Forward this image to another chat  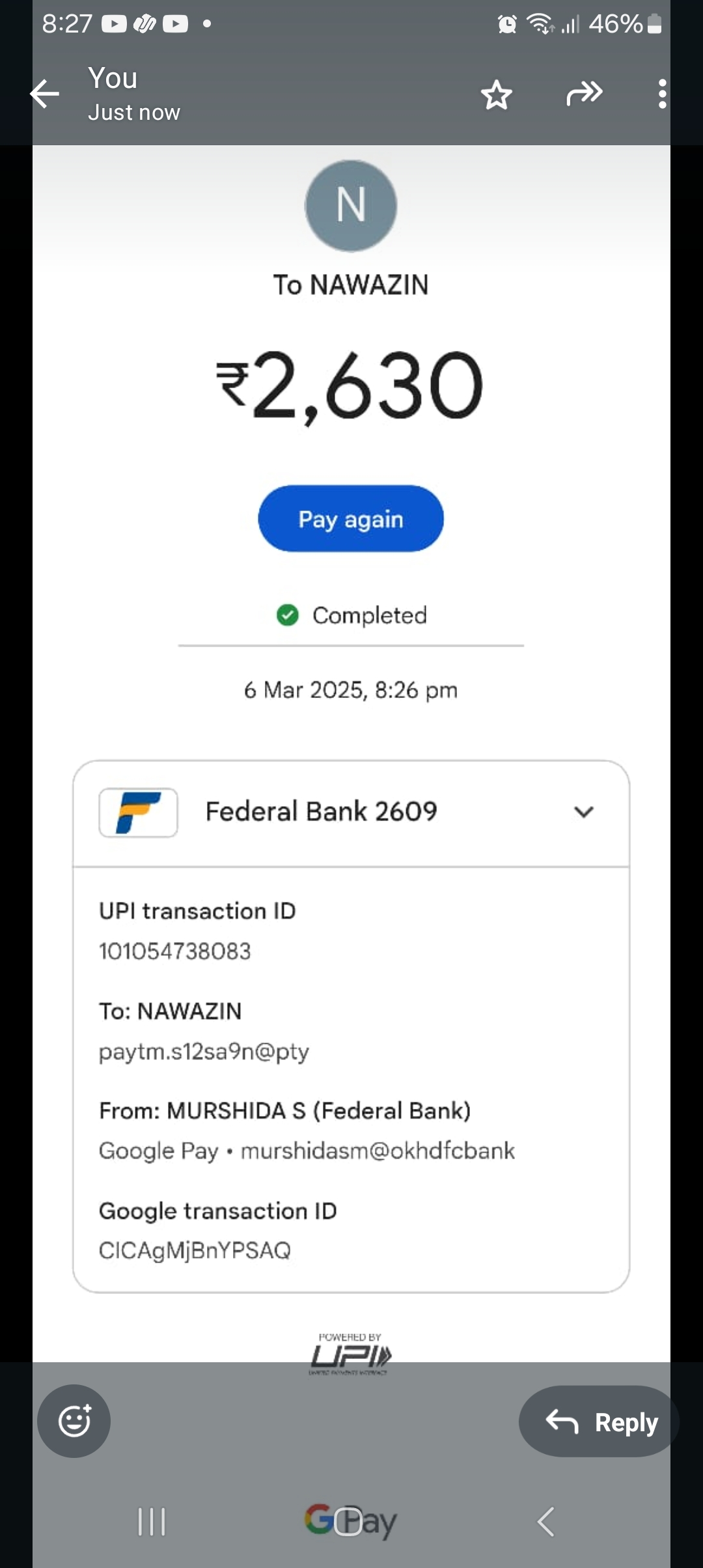tap(584, 94)
